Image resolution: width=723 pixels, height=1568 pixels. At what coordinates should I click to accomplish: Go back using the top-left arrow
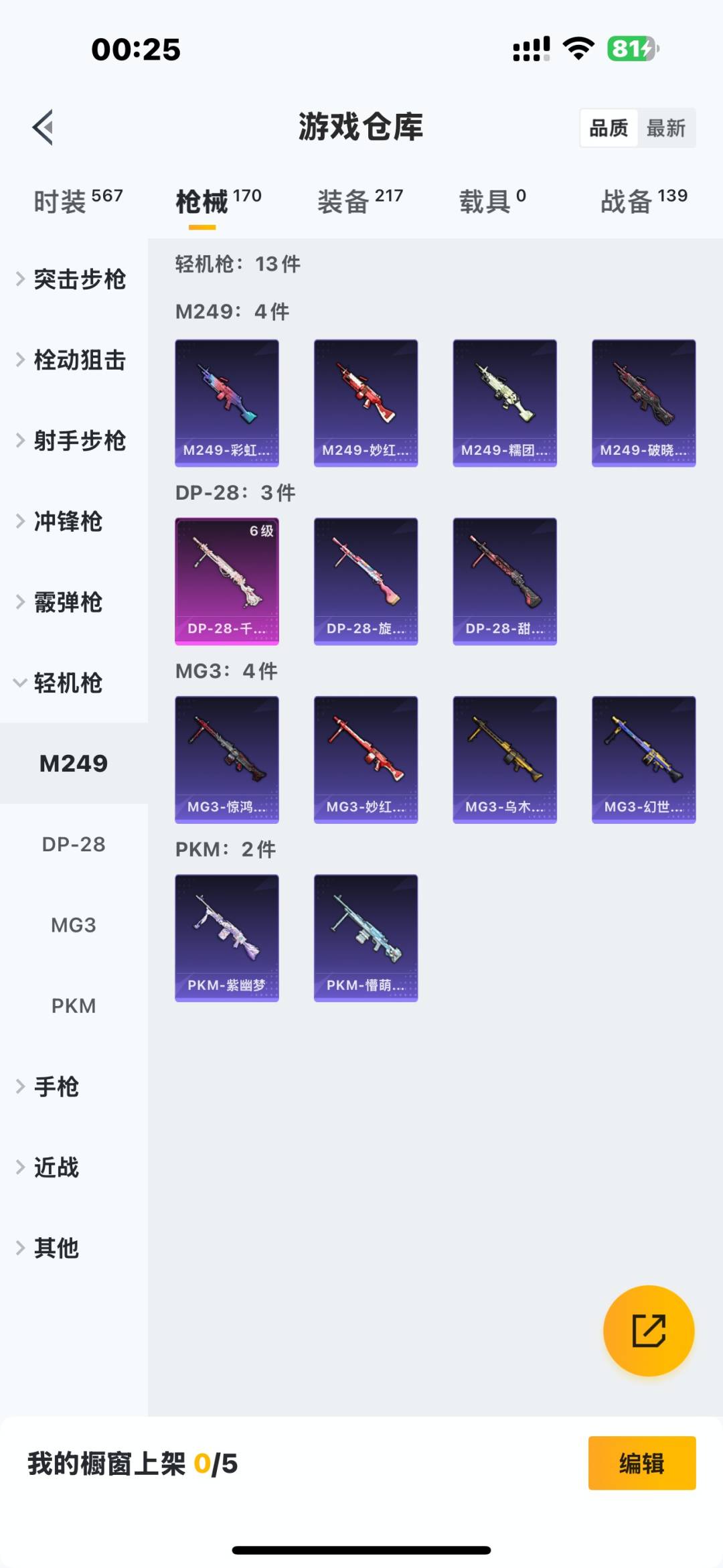coord(44,127)
